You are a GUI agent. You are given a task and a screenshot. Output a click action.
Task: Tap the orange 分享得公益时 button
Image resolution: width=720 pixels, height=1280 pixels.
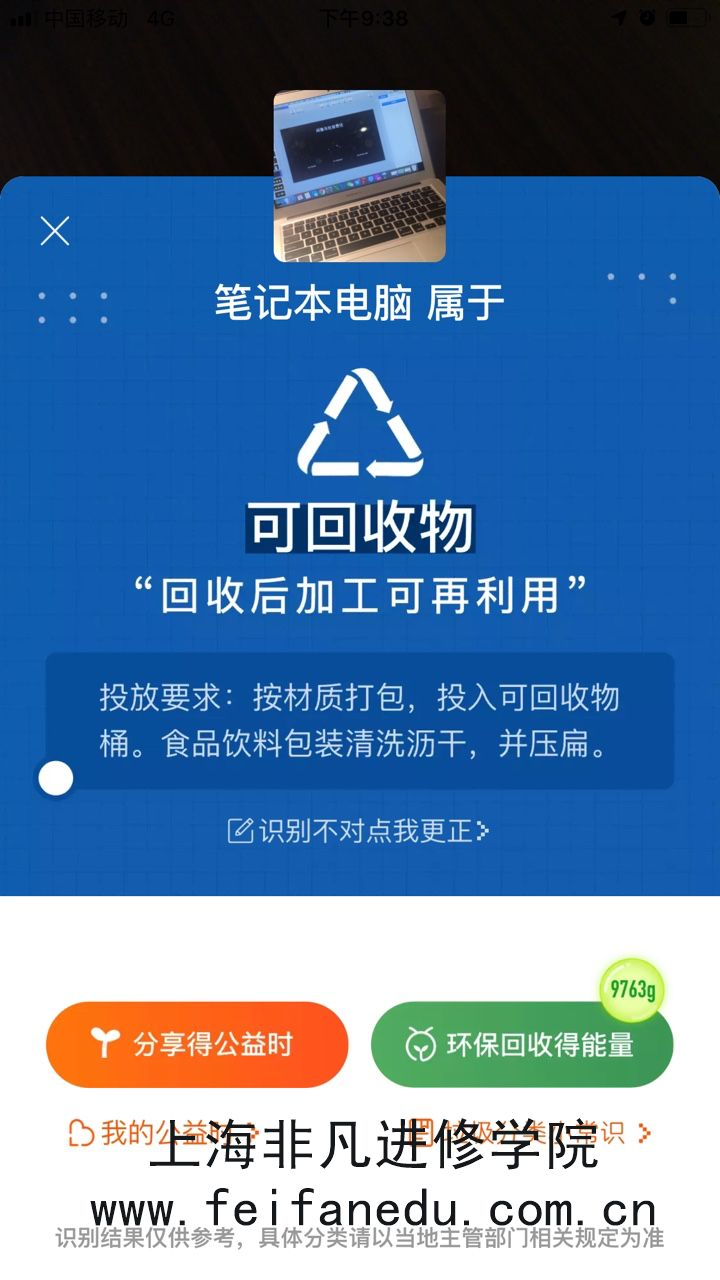tap(197, 1045)
